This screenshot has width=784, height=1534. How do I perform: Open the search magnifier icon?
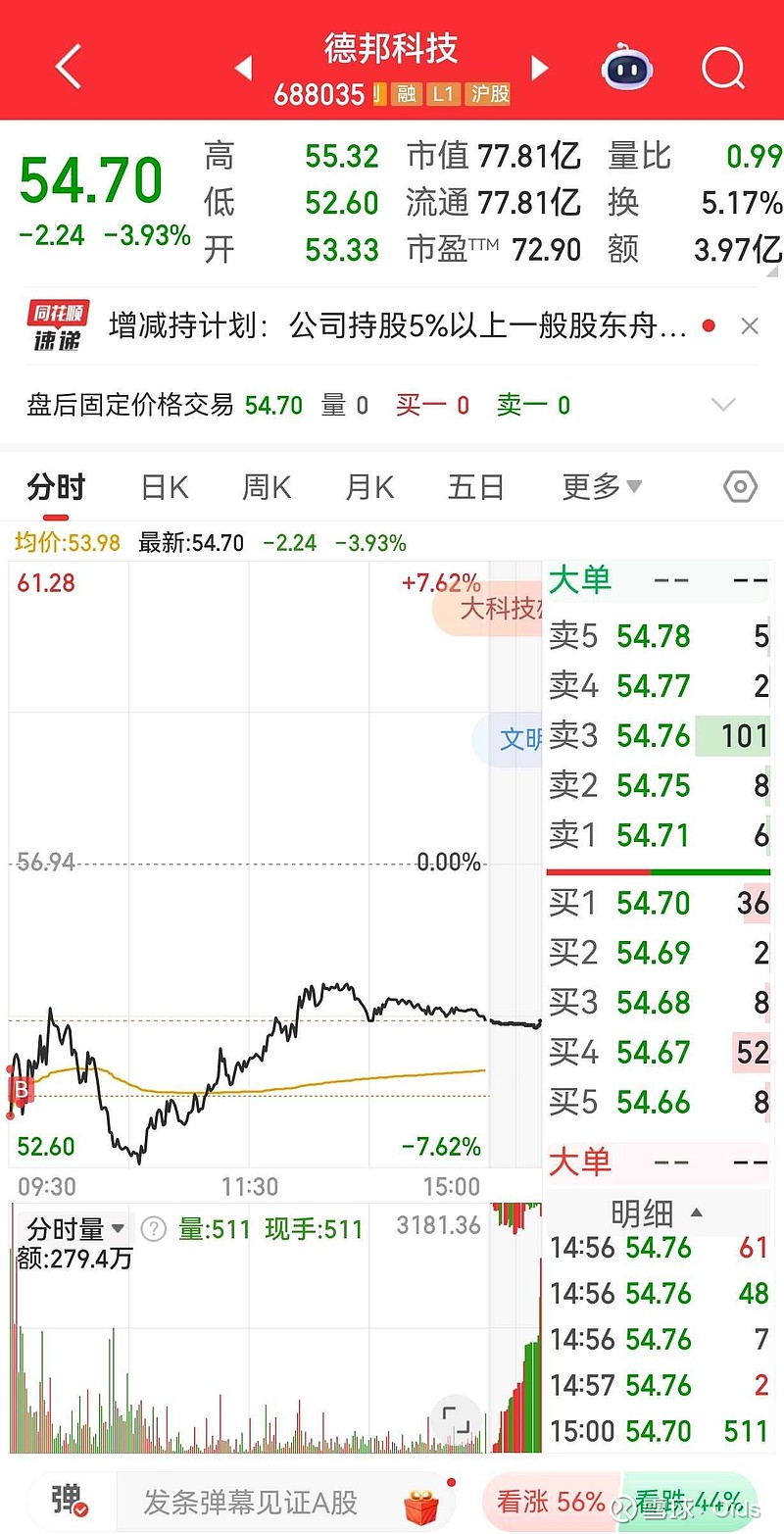[723, 67]
